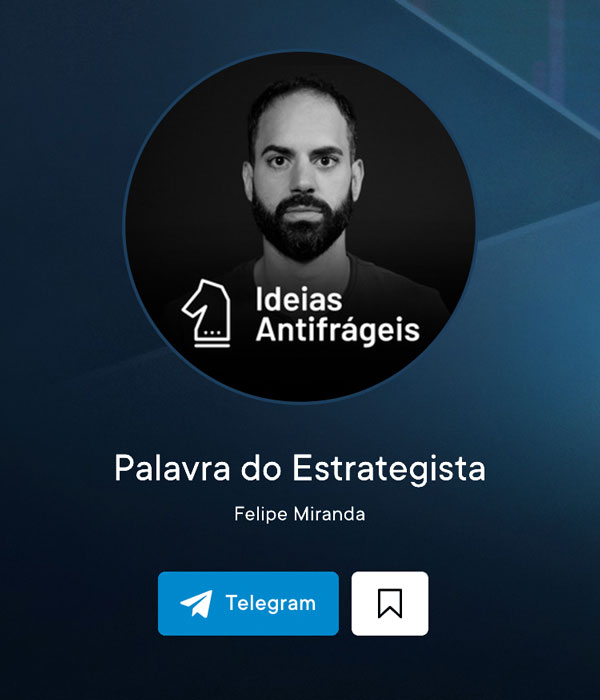
Task: Open the Telegram channel button
Action: (x=248, y=603)
